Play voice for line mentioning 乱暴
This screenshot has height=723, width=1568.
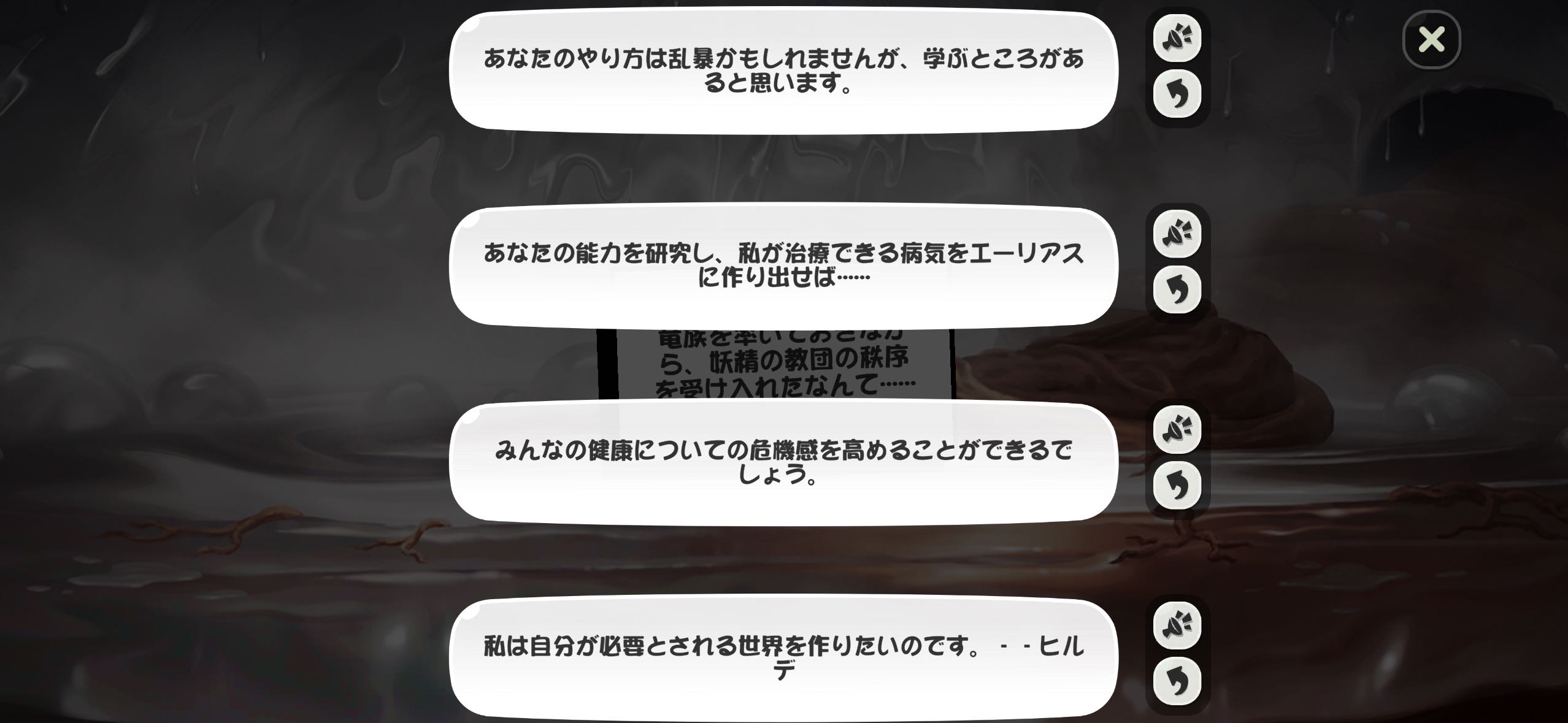click(1177, 39)
